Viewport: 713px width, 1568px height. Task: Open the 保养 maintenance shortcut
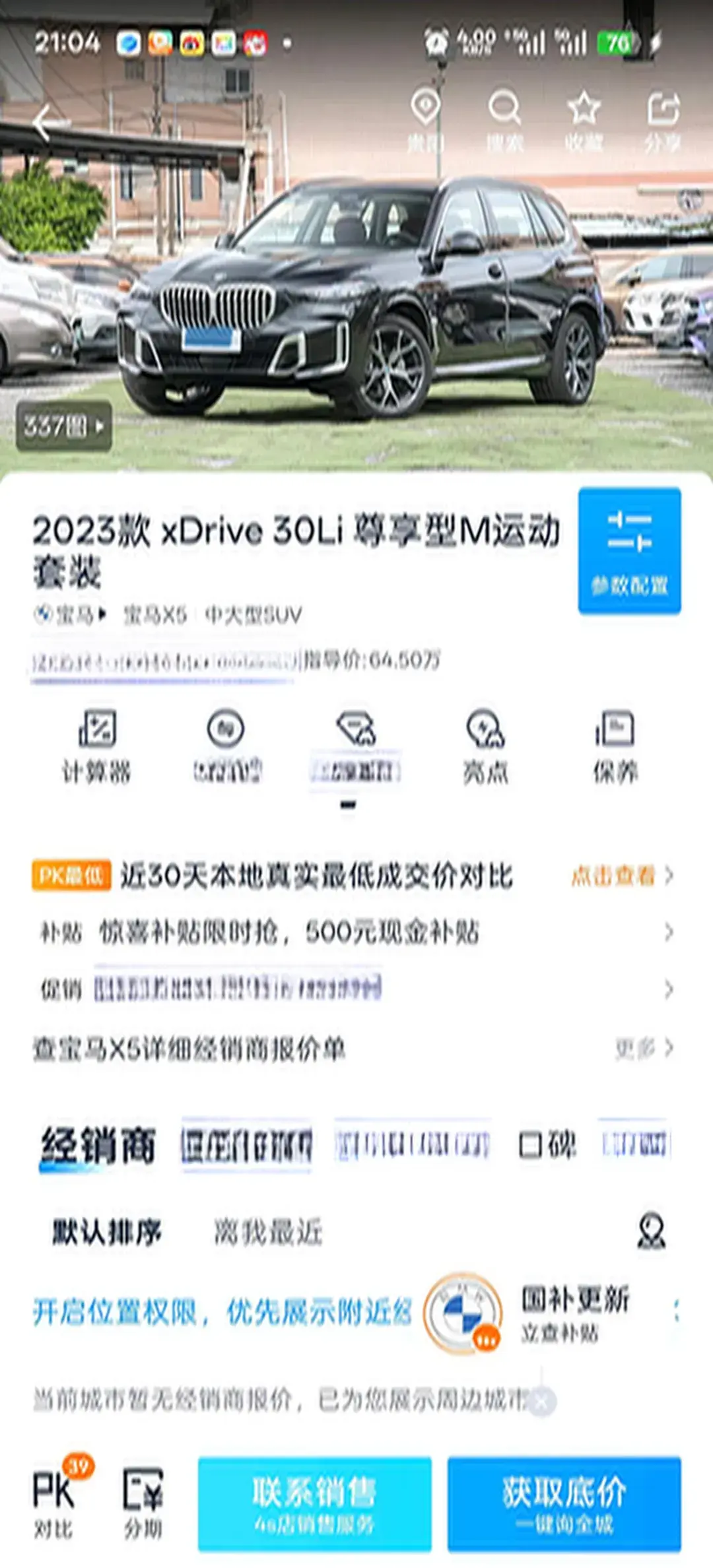click(615, 746)
